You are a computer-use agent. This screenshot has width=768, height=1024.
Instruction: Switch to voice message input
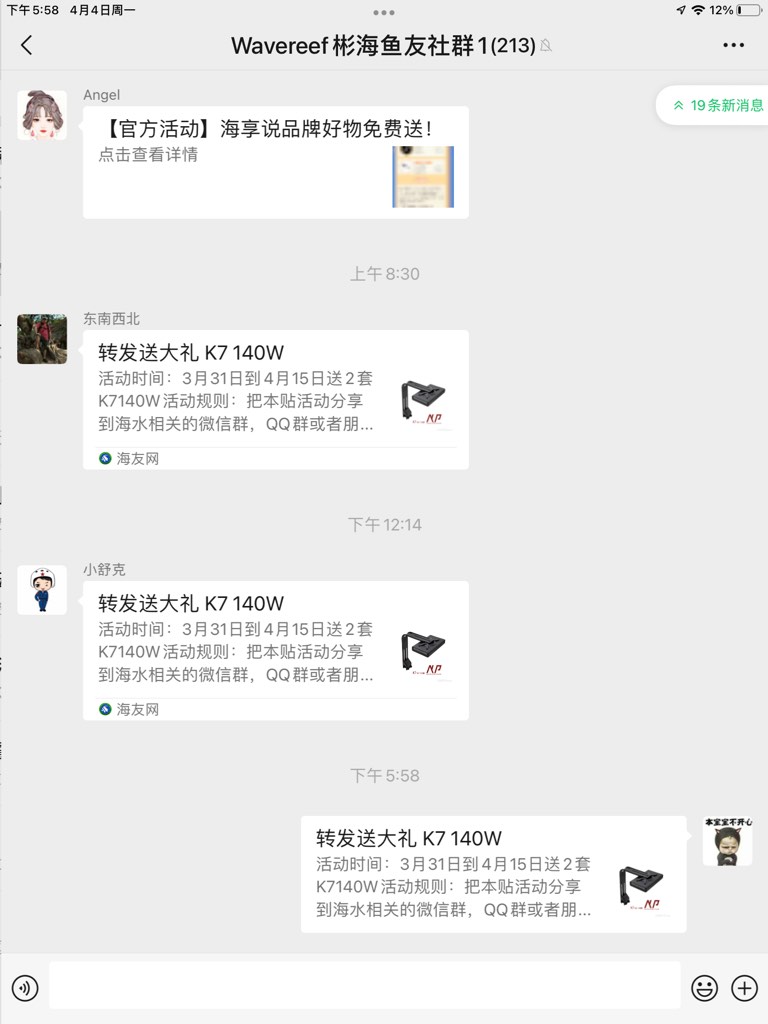click(25, 988)
